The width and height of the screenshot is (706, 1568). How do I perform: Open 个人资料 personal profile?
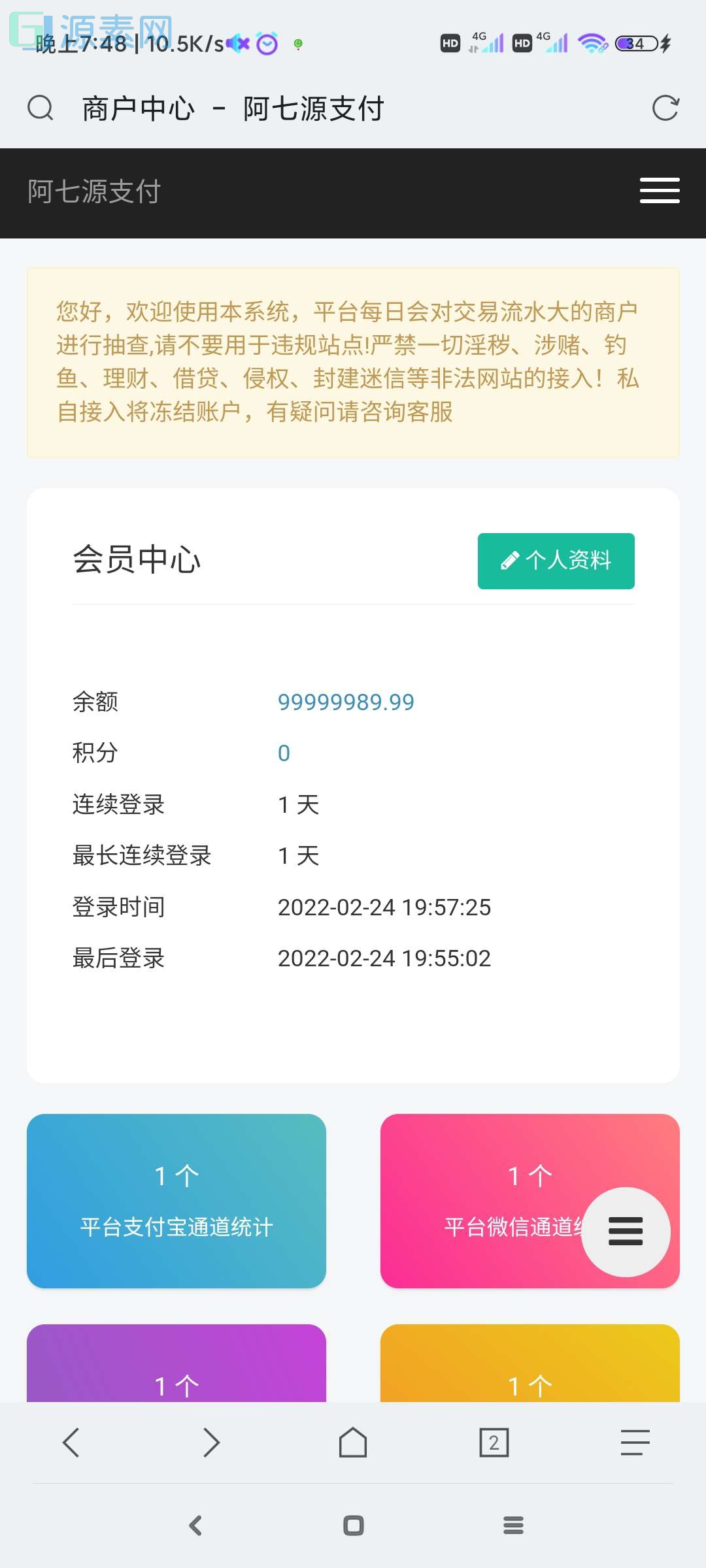(556, 561)
